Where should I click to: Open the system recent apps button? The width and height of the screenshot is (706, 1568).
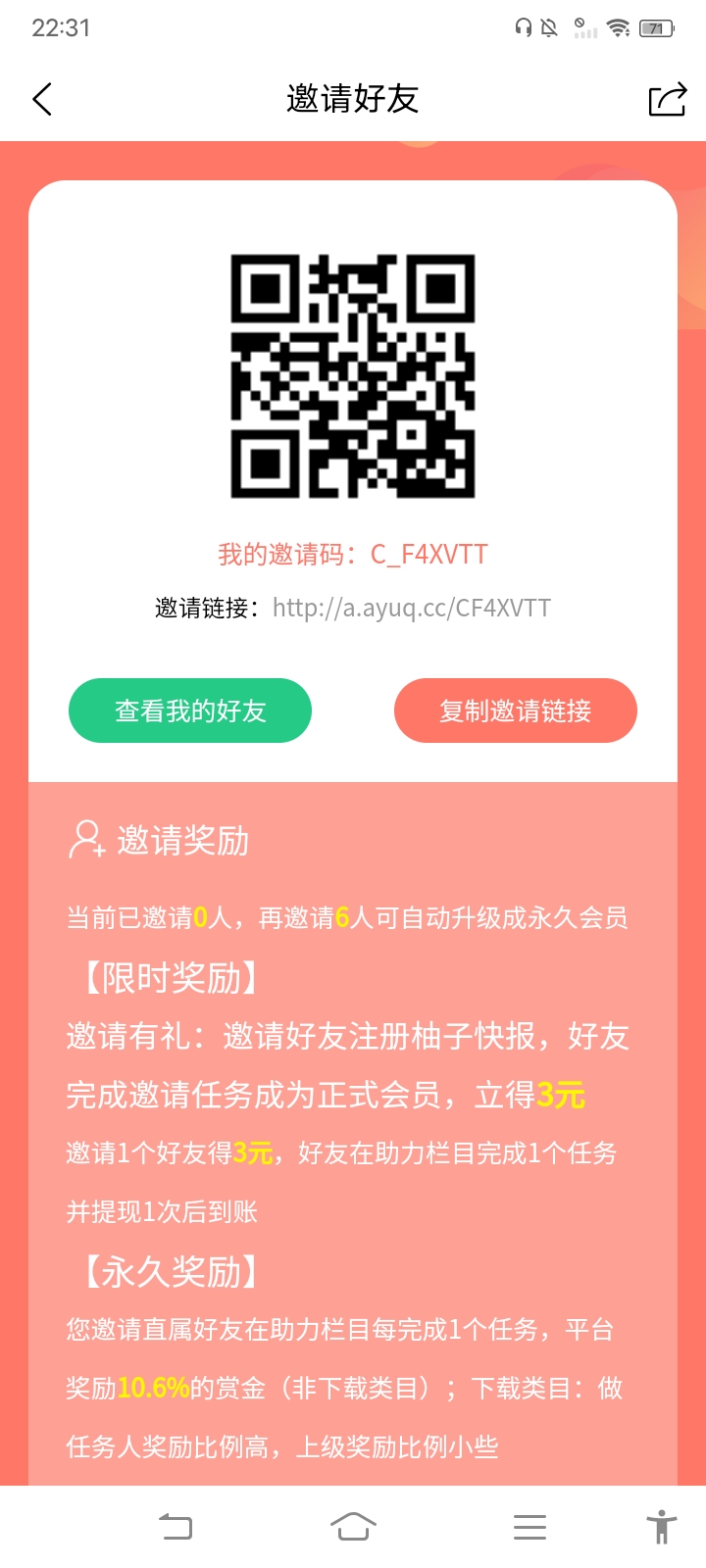click(x=529, y=1527)
